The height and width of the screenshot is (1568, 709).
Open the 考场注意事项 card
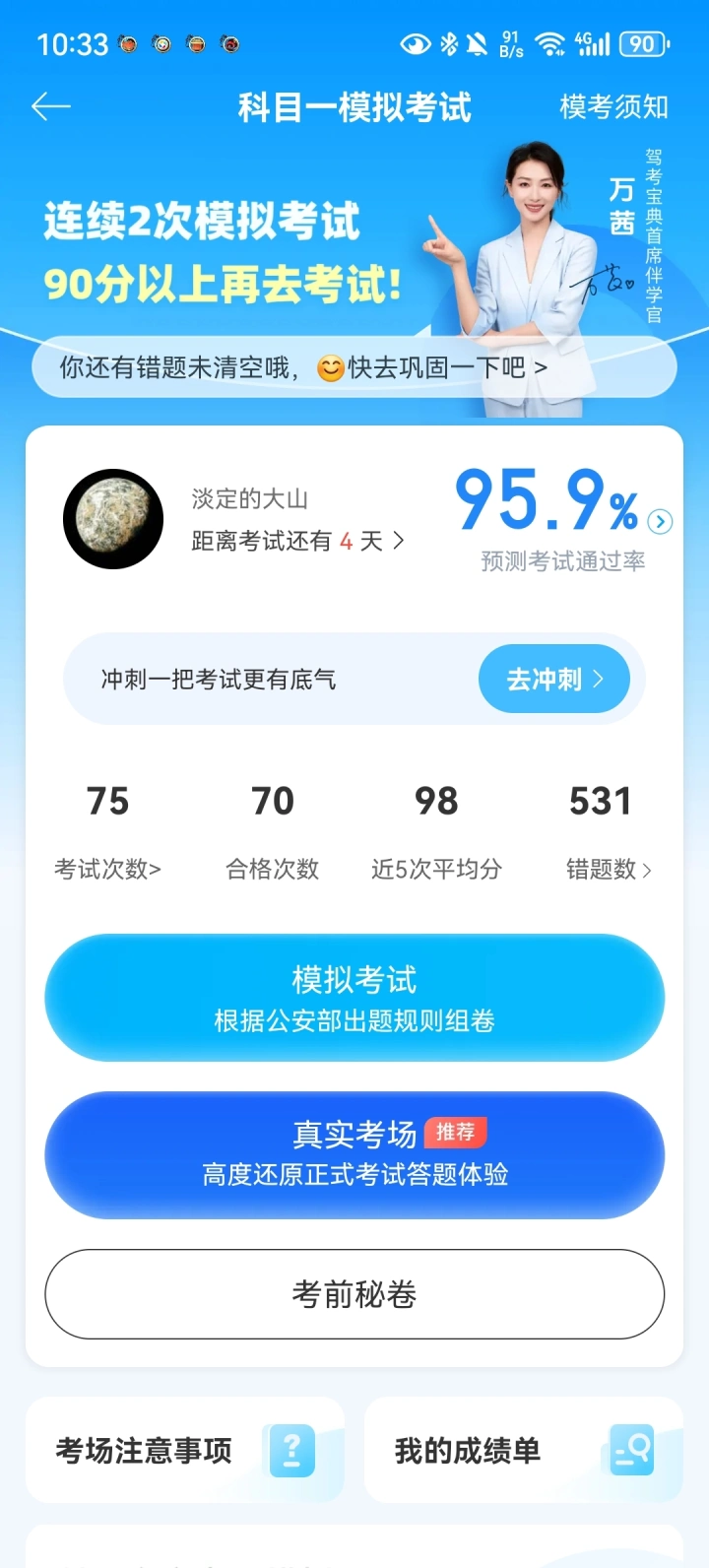[x=185, y=1450]
